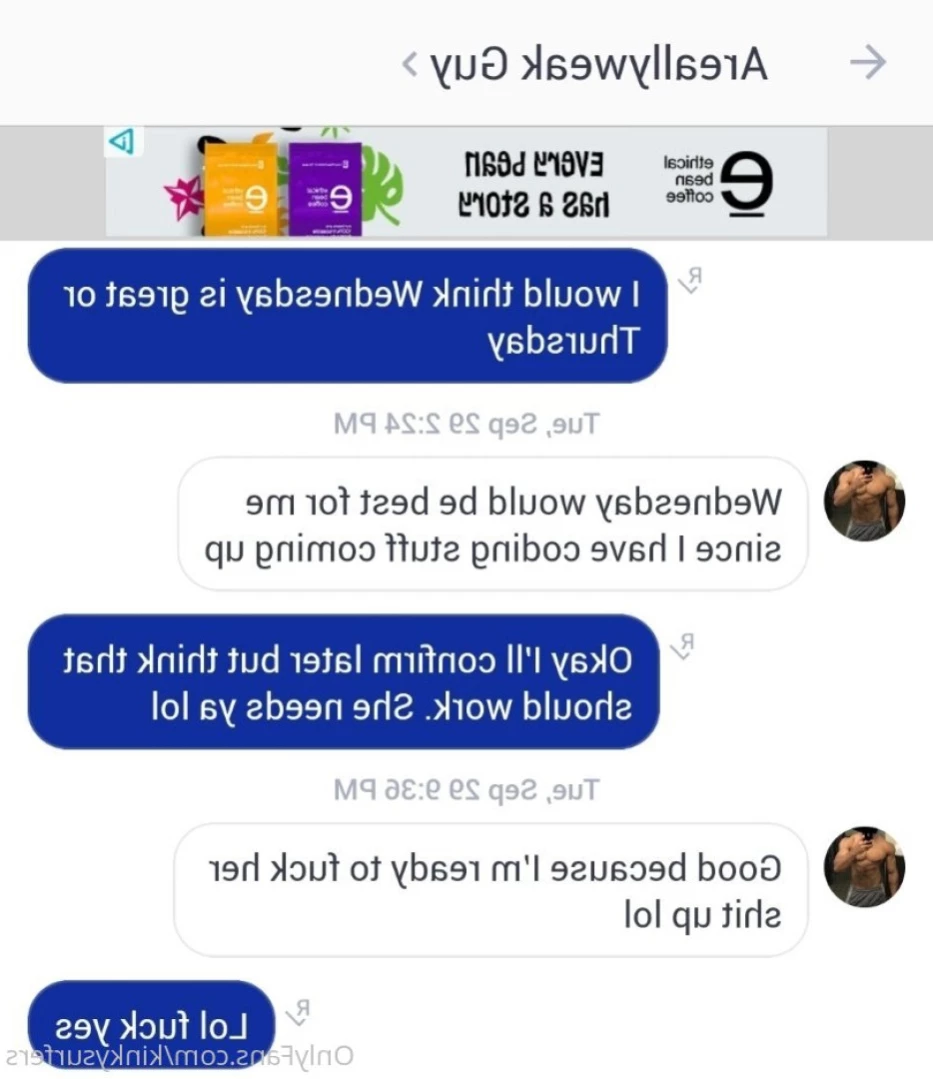Viewport: 933px width, 1079px height.
Task: Tap the AdChoices icon on the banner
Action: click(x=120, y=141)
